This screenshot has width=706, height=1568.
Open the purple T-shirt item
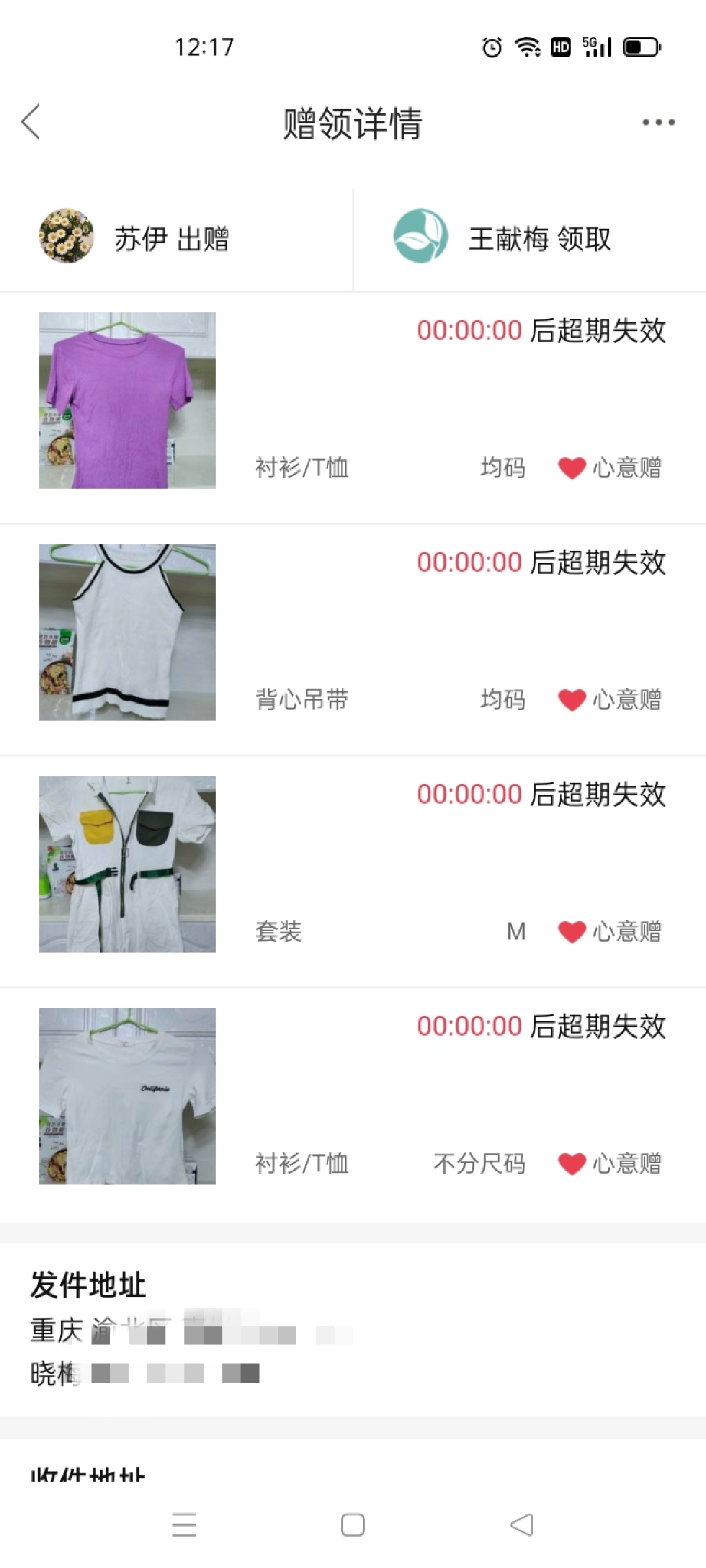click(127, 400)
